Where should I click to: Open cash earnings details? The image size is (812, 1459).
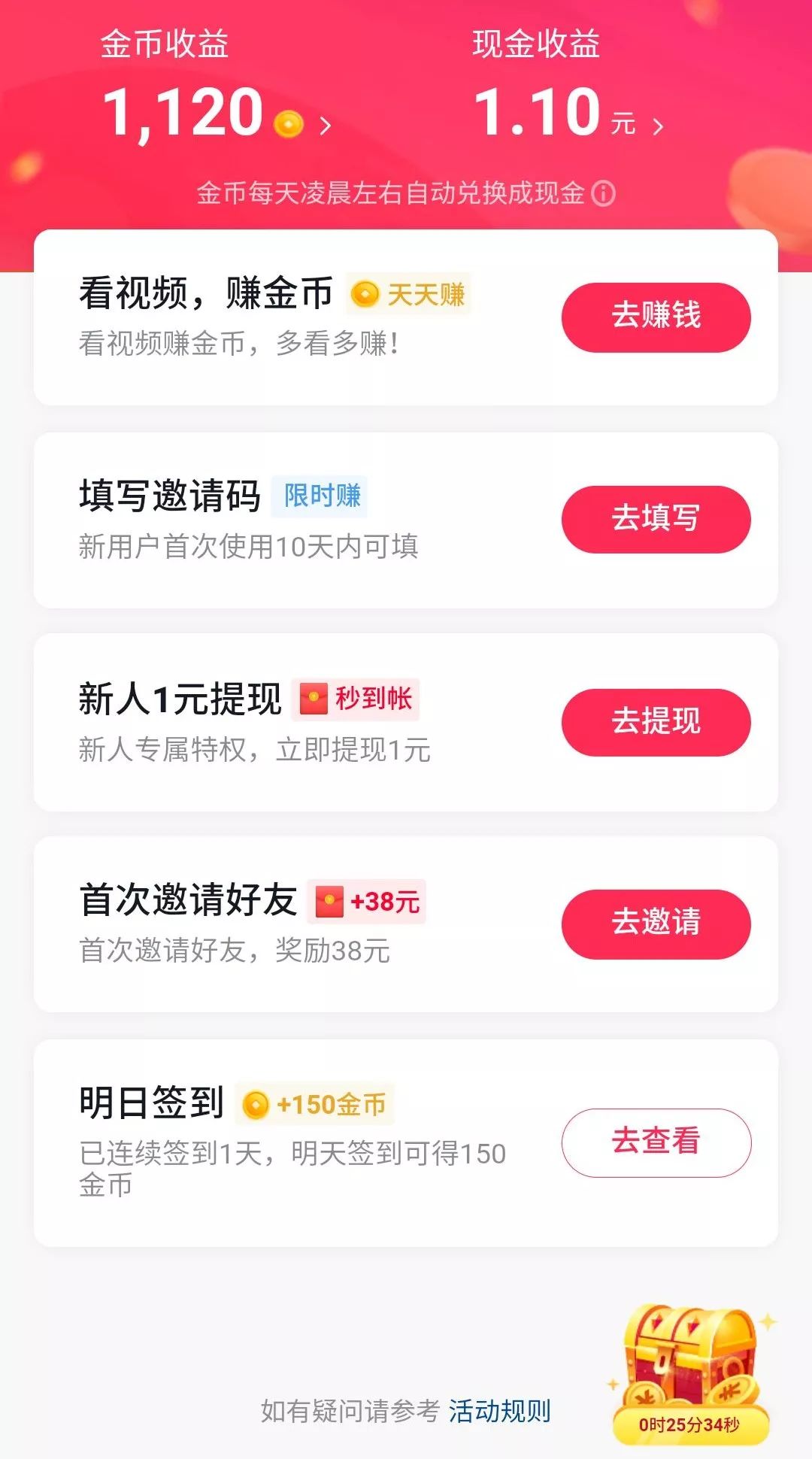pos(569,113)
